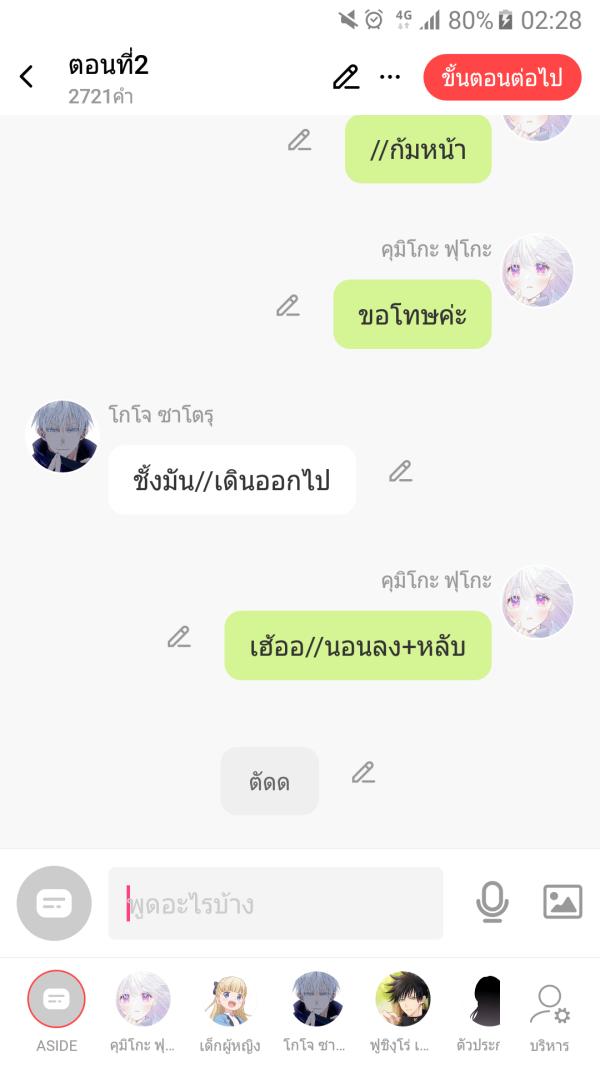600x1067 pixels.
Task: Select character โกโจ ซา... in bottom bar
Action: click(x=317, y=999)
